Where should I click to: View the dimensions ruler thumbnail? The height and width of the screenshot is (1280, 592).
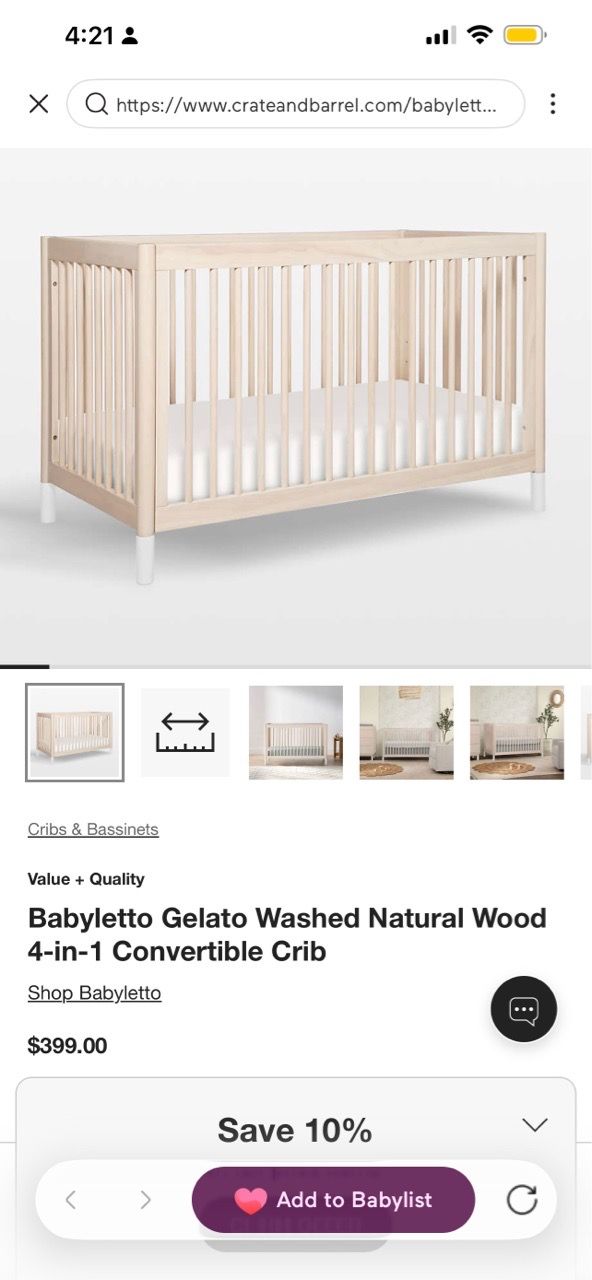point(185,733)
